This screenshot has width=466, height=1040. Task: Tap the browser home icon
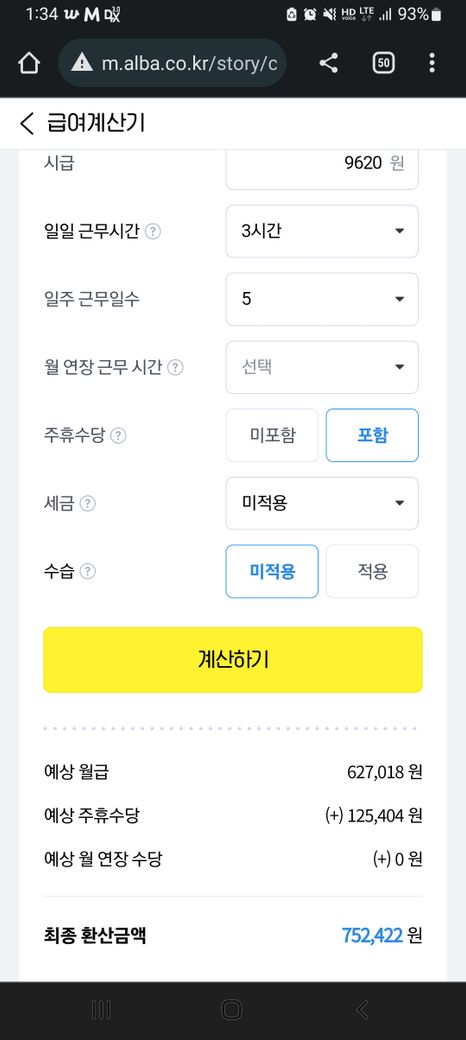pyautogui.click(x=29, y=63)
